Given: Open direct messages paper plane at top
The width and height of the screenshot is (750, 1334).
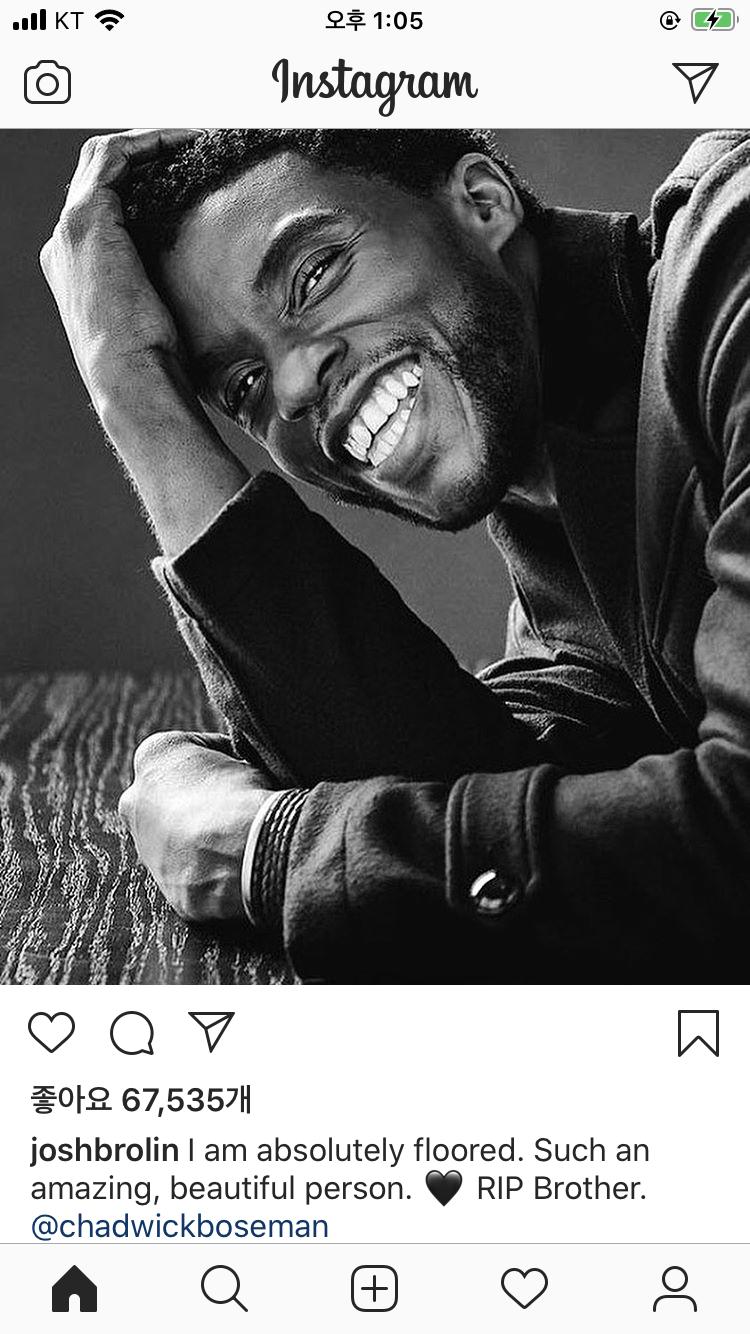Looking at the screenshot, I should pyautogui.click(x=695, y=82).
